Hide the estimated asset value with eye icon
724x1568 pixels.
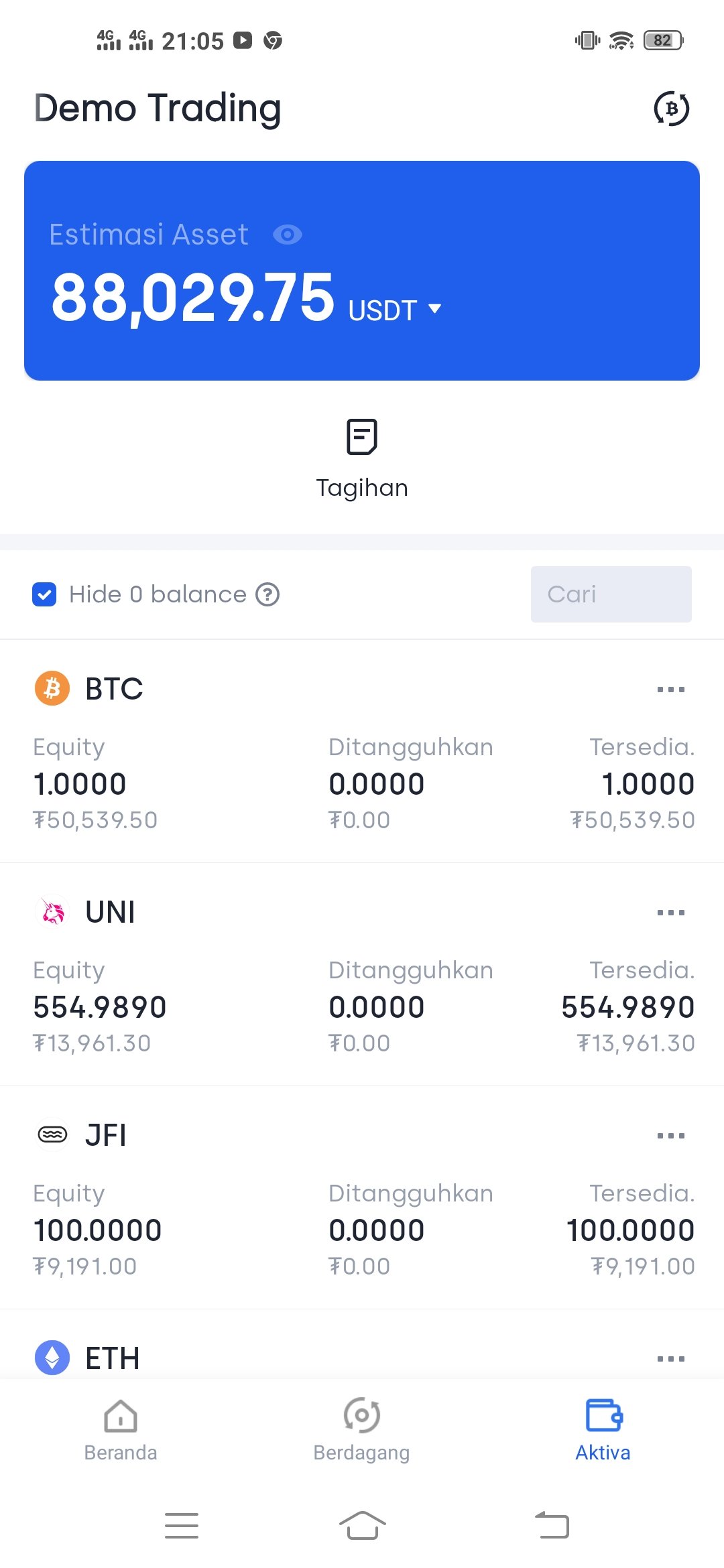click(288, 235)
